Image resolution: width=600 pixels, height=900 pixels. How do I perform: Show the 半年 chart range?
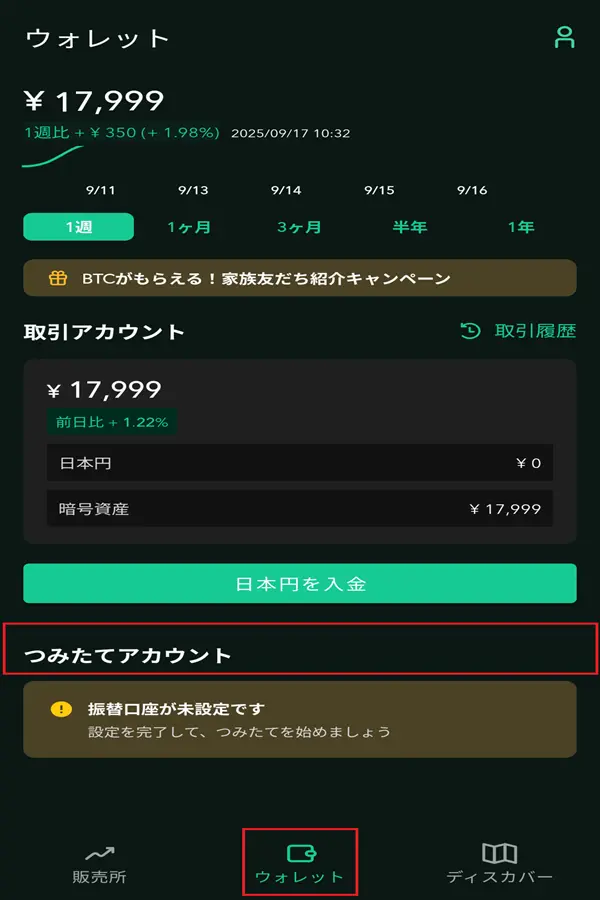[410, 227]
